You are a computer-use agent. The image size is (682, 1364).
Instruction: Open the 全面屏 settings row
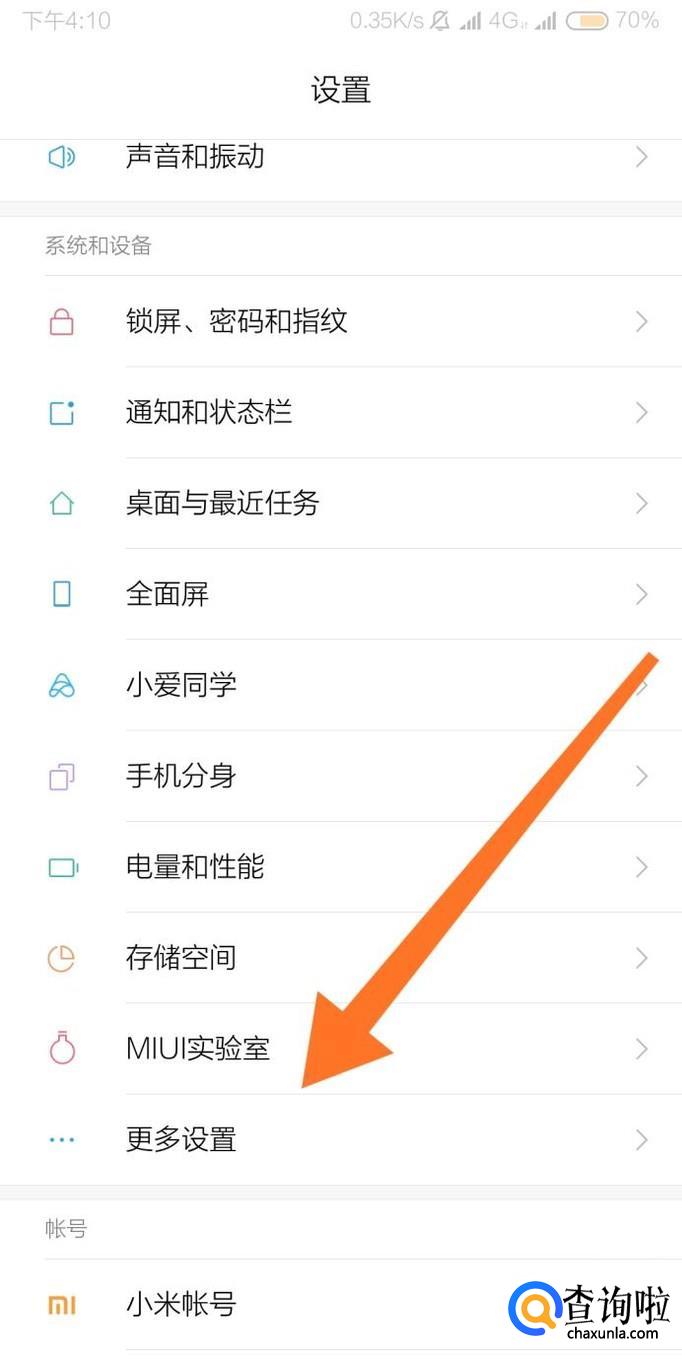167,594
